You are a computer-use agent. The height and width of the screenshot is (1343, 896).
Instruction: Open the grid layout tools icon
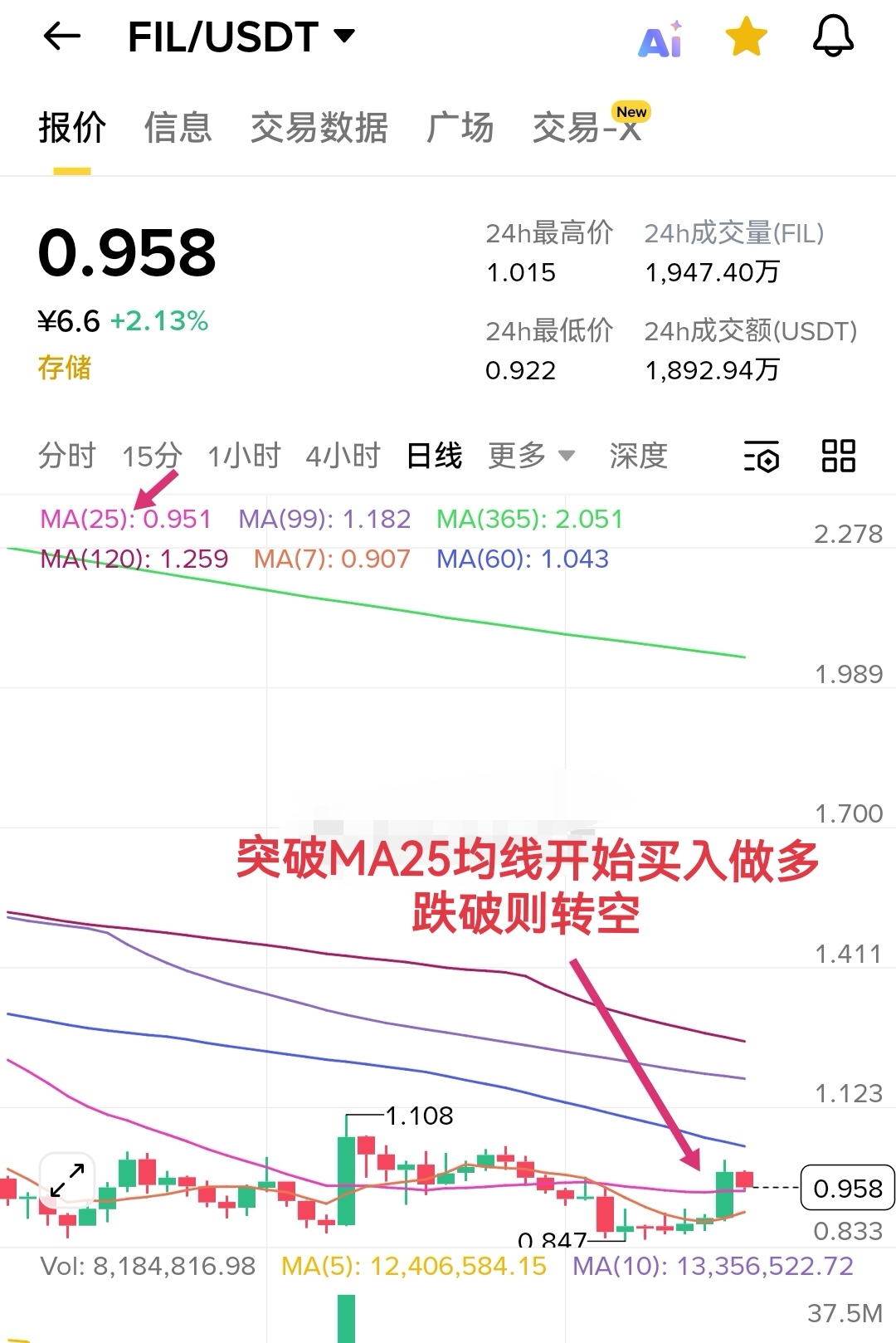pos(838,456)
